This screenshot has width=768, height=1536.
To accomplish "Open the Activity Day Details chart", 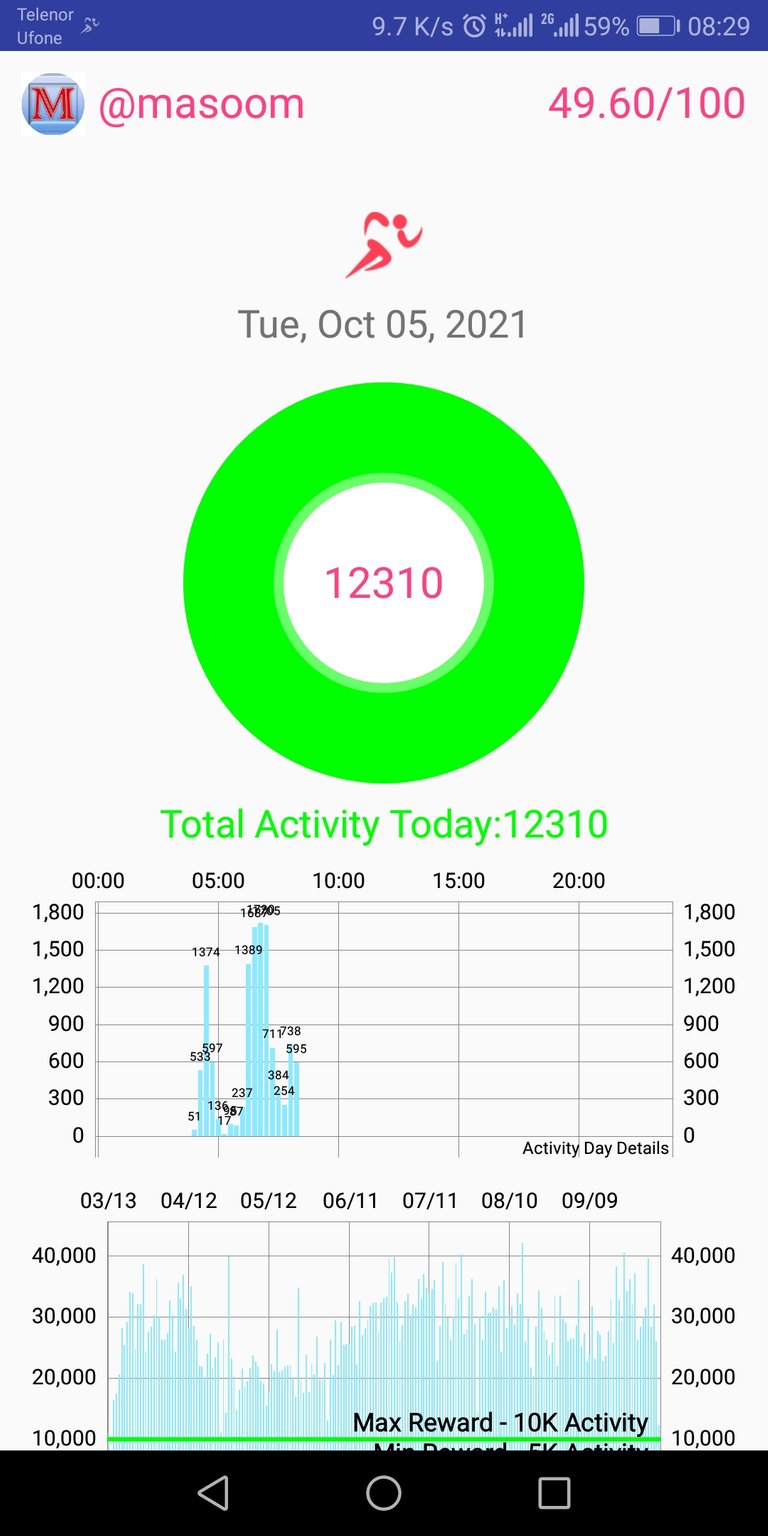I will [x=384, y=1018].
